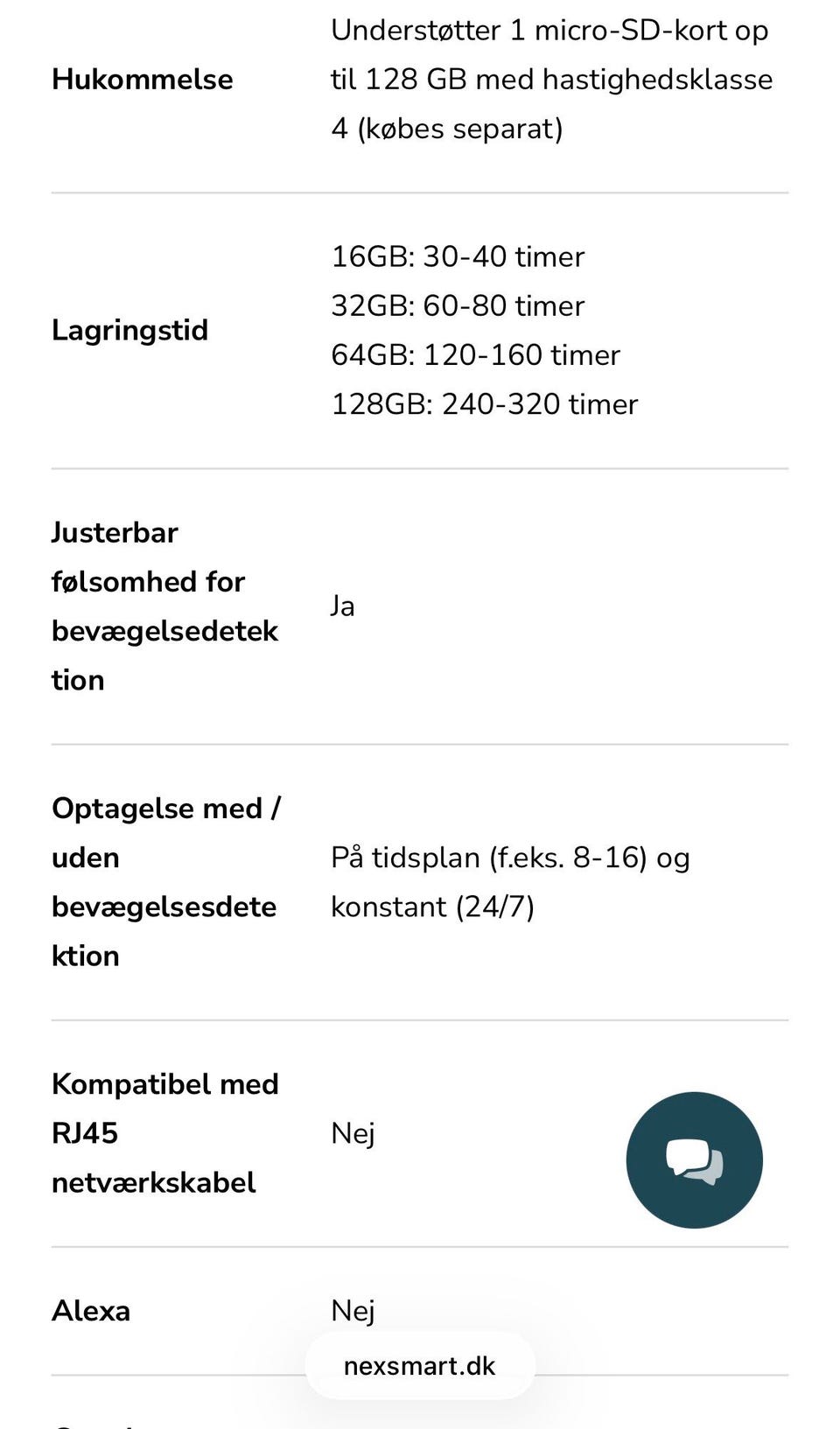This screenshot has height=1429, width=840.
Task: Select the 16GB: 30-40 timer line
Action: tap(457, 256)
